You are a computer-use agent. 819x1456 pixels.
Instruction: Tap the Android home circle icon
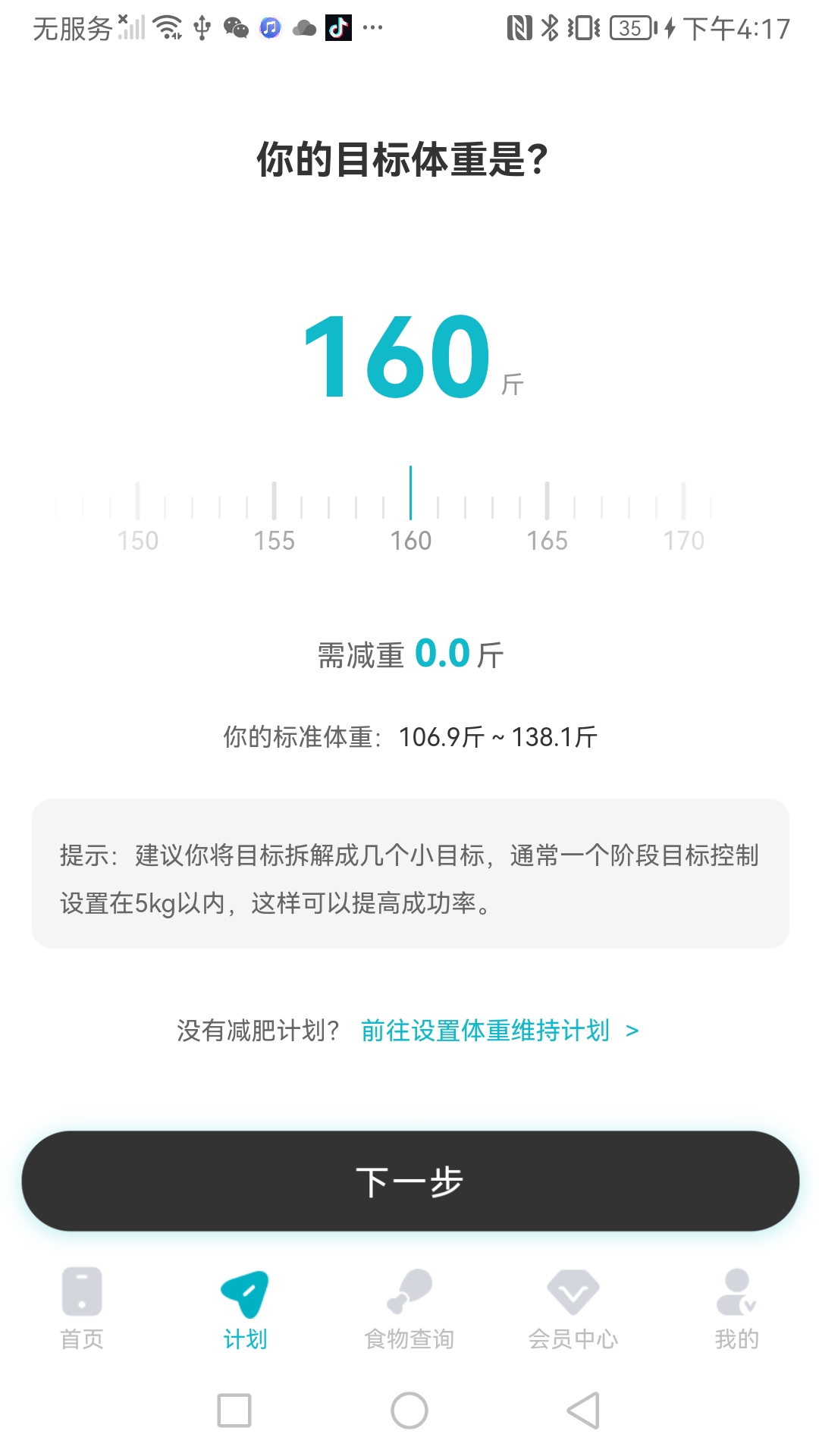(409, 1409)
